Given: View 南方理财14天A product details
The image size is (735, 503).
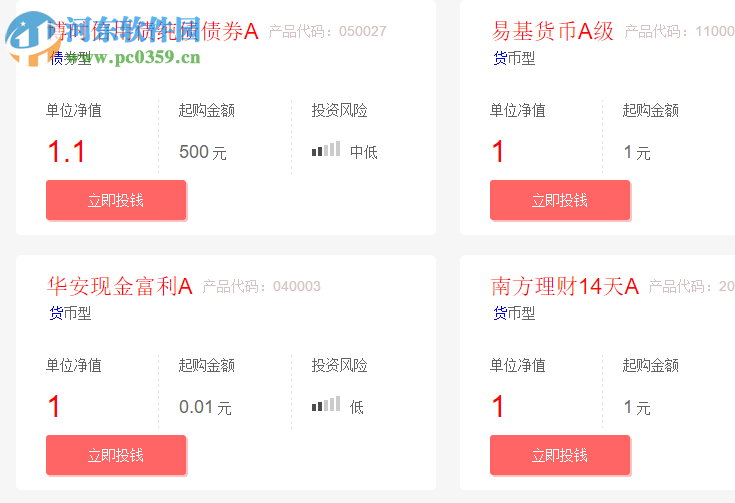Looking at the screenshot, I should [x=565, y=287].
